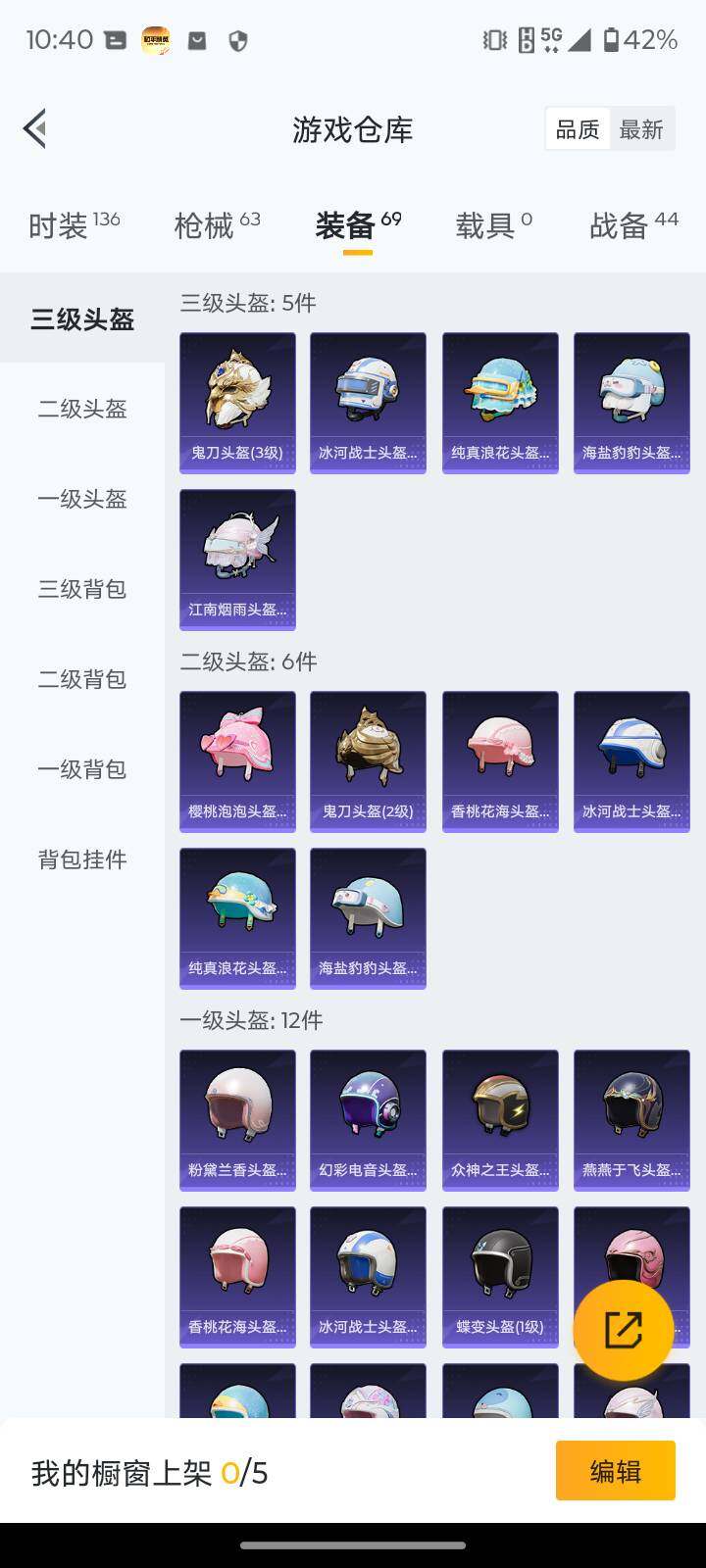This screenshot has height=1568, width=706.
Task: Open the 背包挂件 category
Action: click(82, 859)
